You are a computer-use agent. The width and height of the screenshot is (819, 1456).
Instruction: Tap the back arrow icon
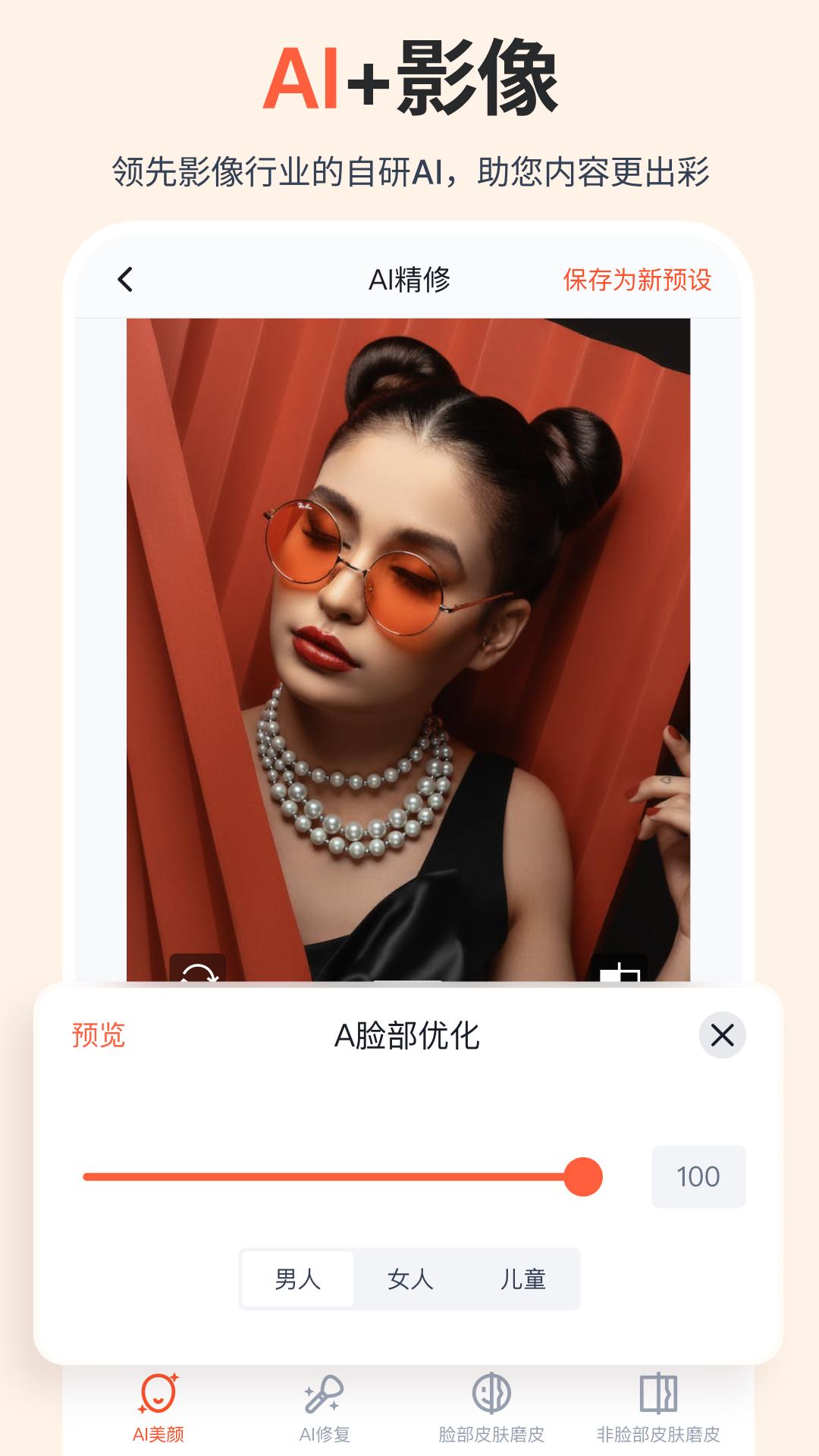click(x=127, y=280)
